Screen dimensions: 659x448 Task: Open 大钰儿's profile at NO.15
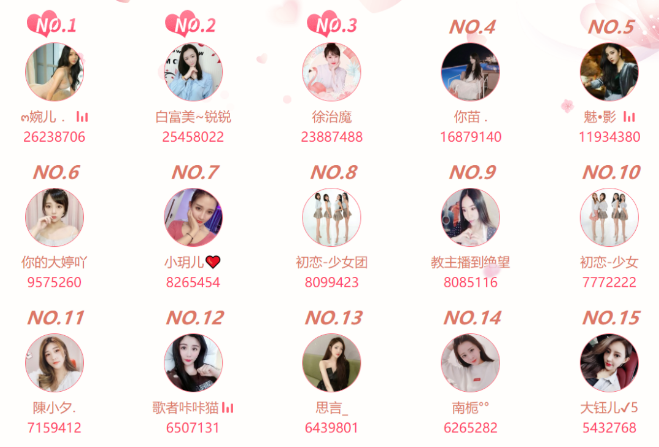tap(609, 363)
